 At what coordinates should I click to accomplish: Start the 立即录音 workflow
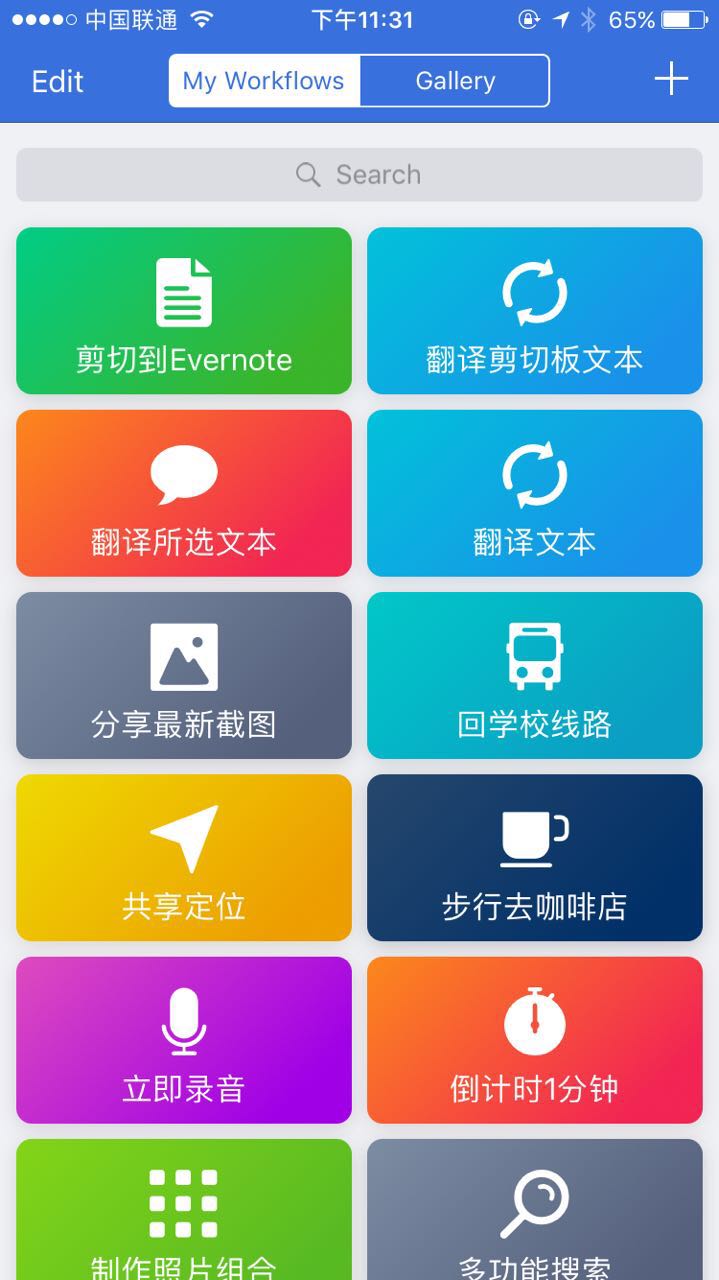(184, 1040)
